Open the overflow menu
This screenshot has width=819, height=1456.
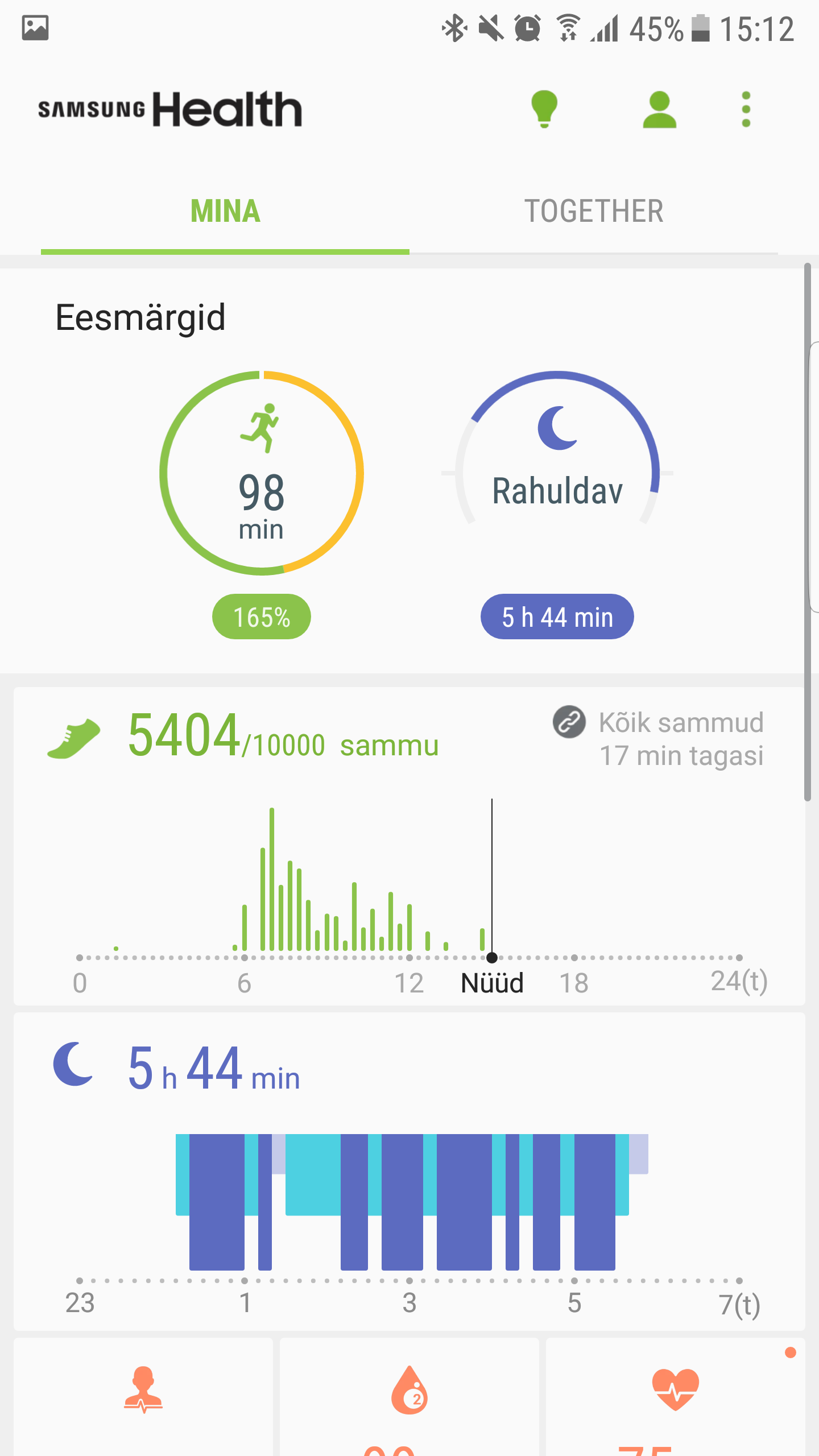[x=746, y=109]
